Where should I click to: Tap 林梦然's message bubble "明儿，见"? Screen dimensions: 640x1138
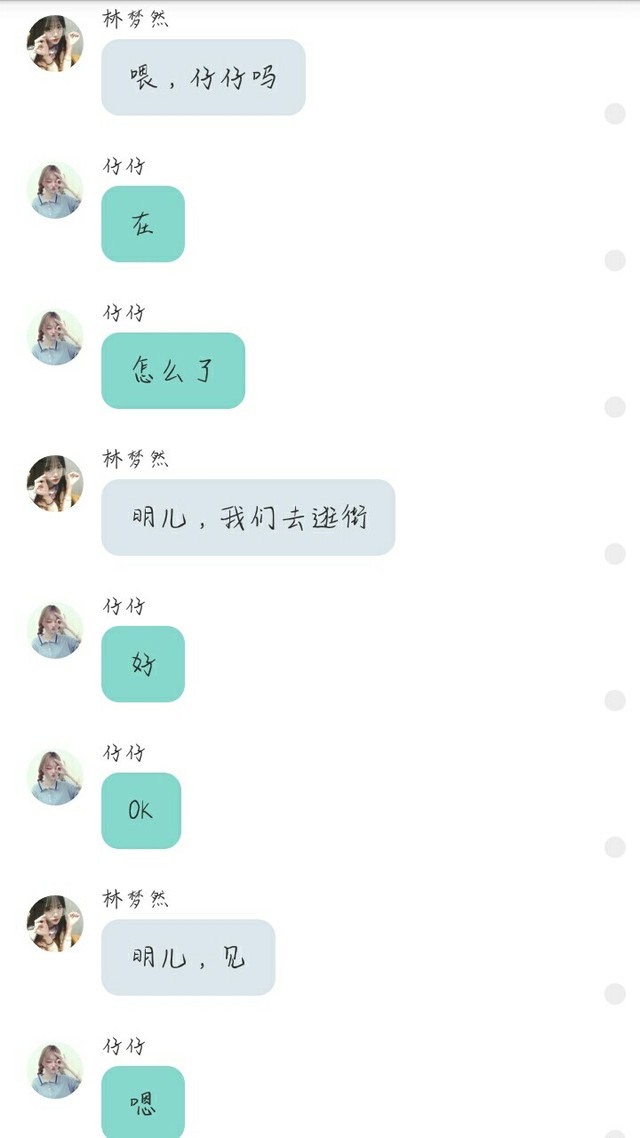[188, 957]
